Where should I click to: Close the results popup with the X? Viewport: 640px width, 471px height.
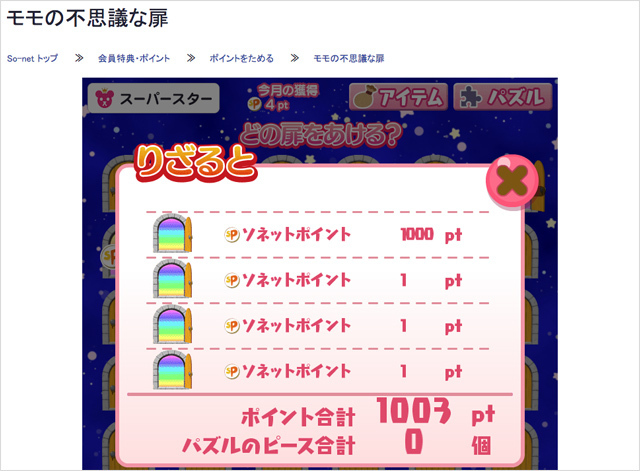[512, 181]
